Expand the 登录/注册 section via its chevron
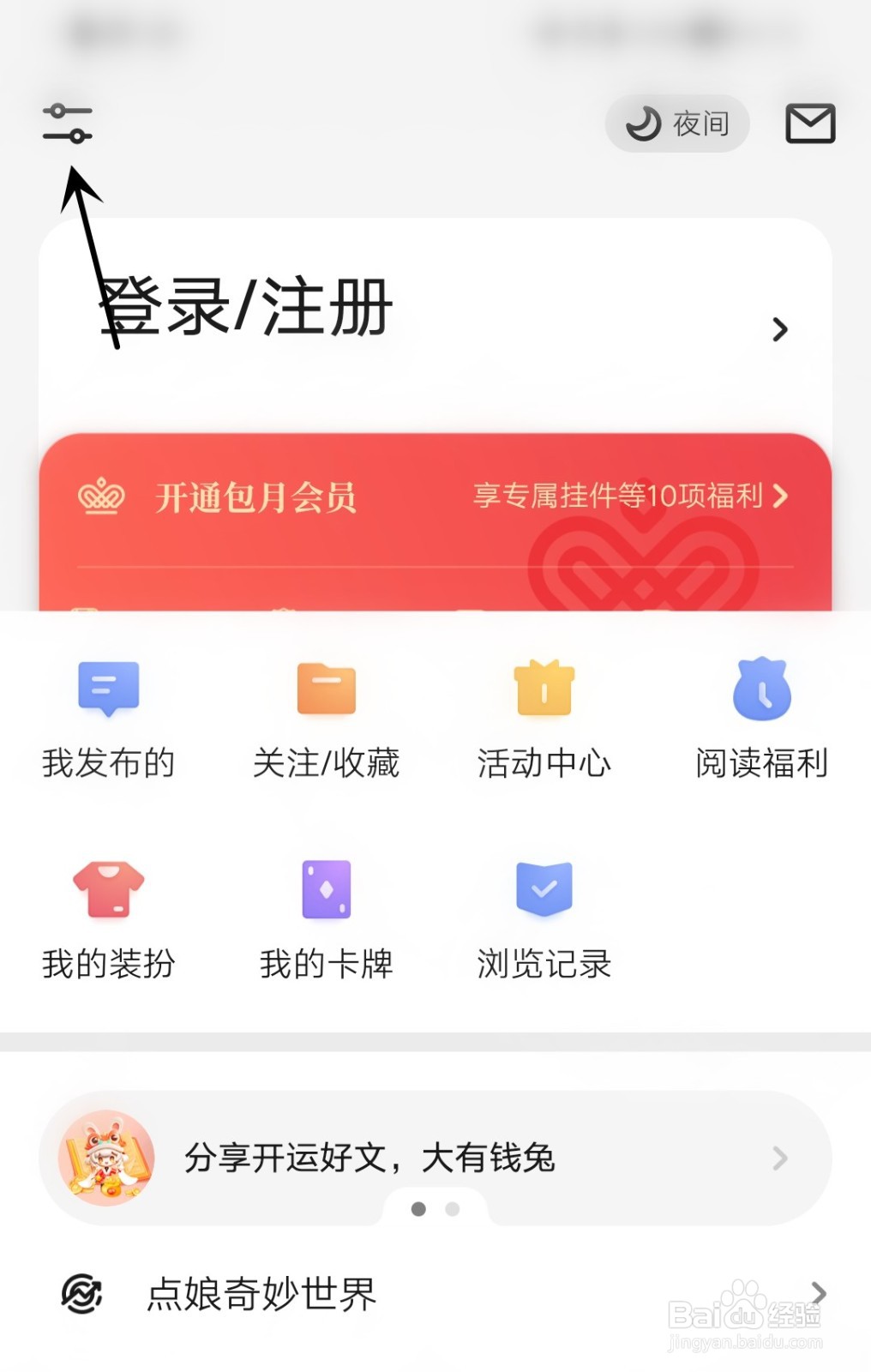871x1372 pixels. (780, 328)
